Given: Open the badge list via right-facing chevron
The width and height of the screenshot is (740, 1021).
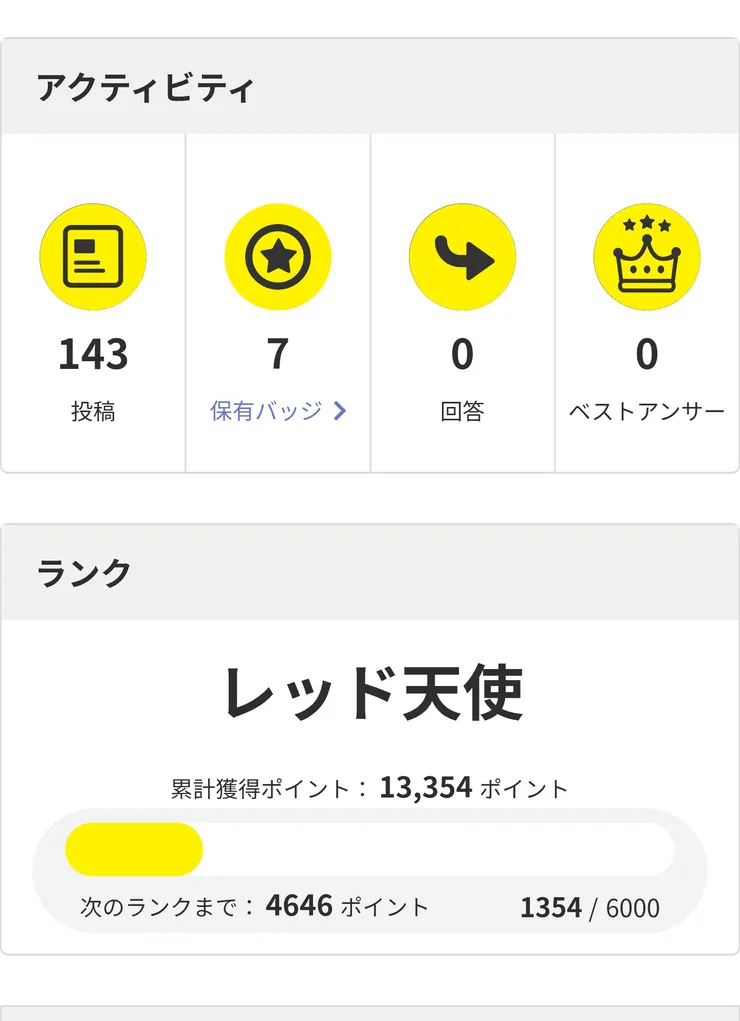Looking at the screenshot, I should point(340,411).
